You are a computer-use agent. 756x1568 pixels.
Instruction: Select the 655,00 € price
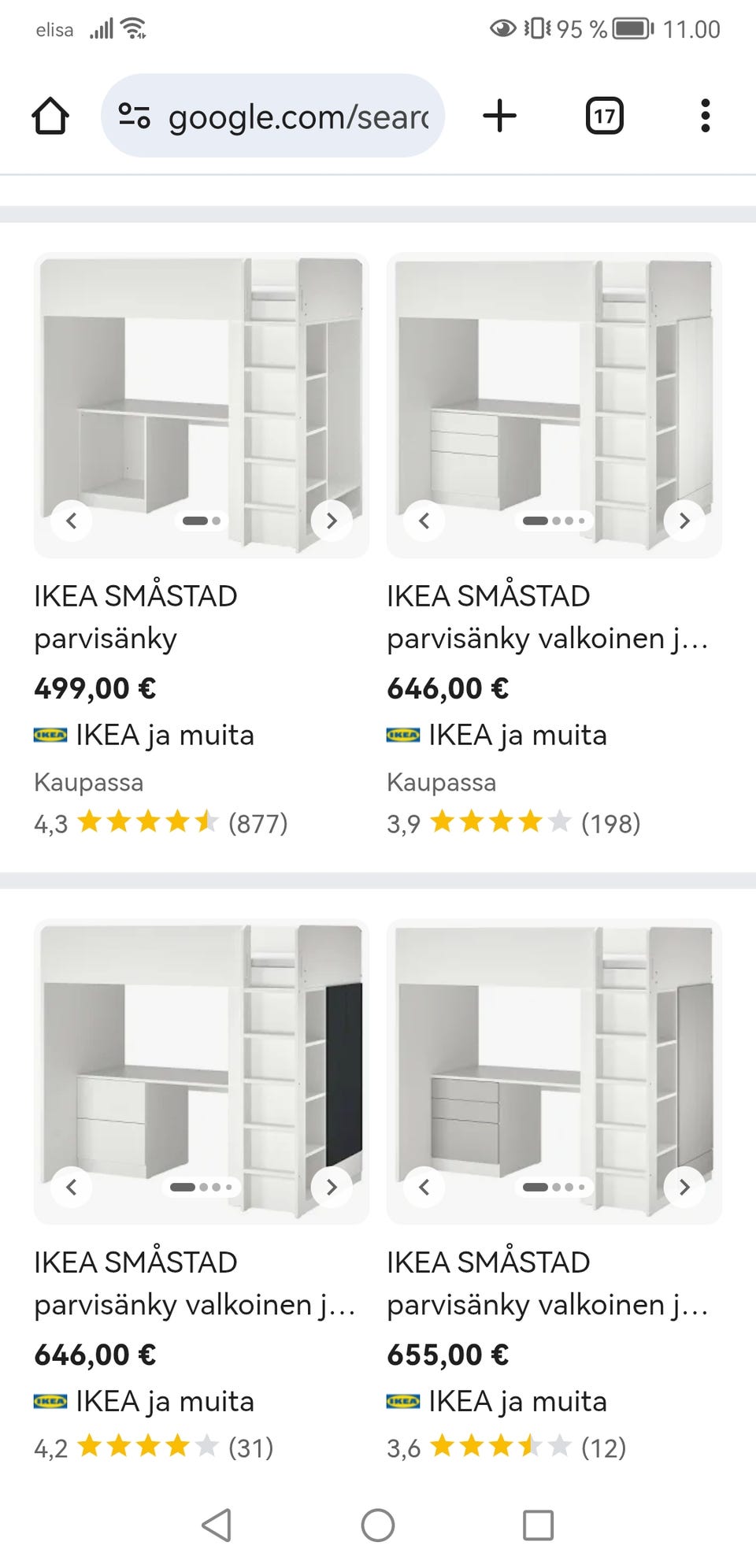(x=446, y=1353)
